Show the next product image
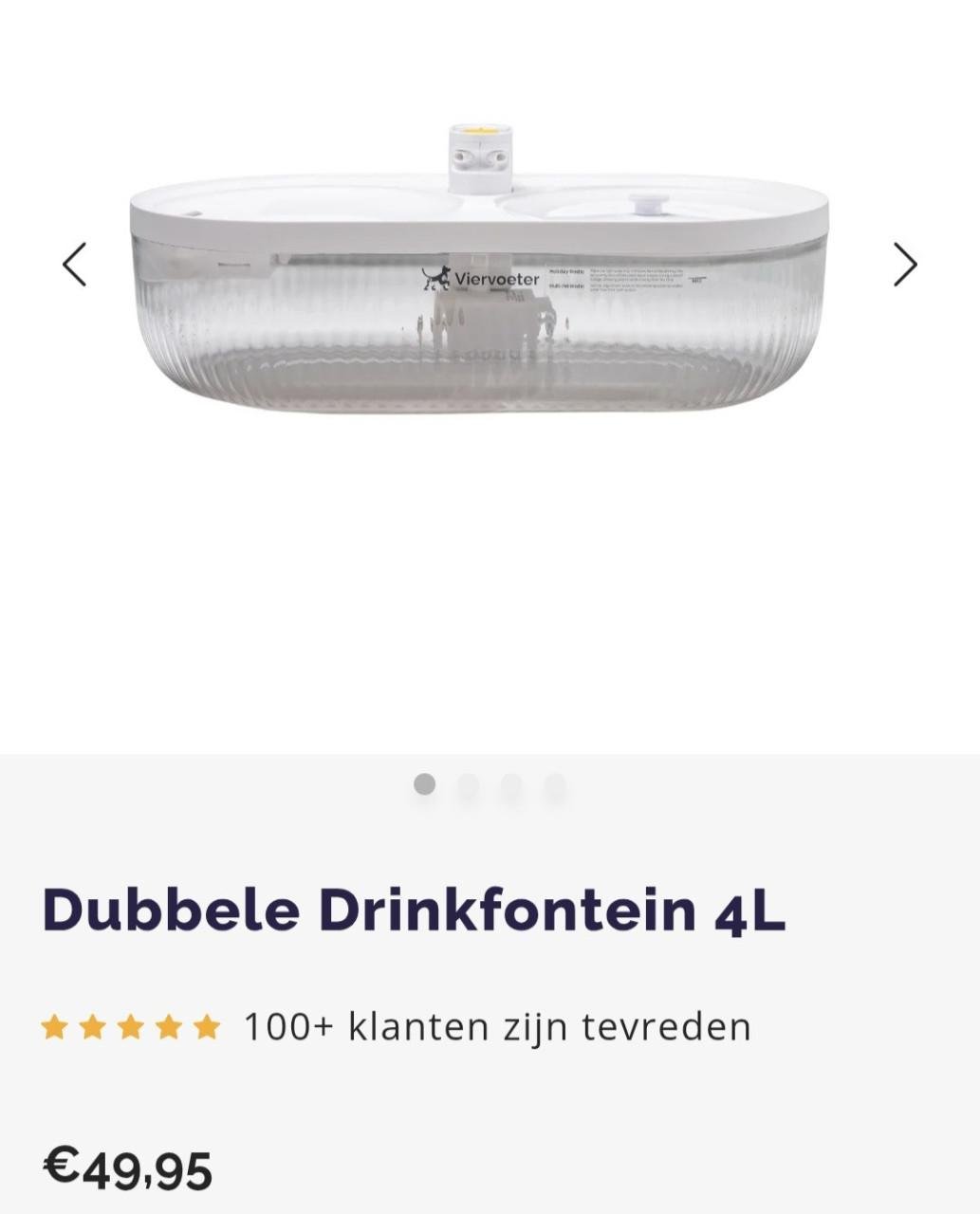The width and height of the screenshot is (980, 1214). click(x=905, y=265)
